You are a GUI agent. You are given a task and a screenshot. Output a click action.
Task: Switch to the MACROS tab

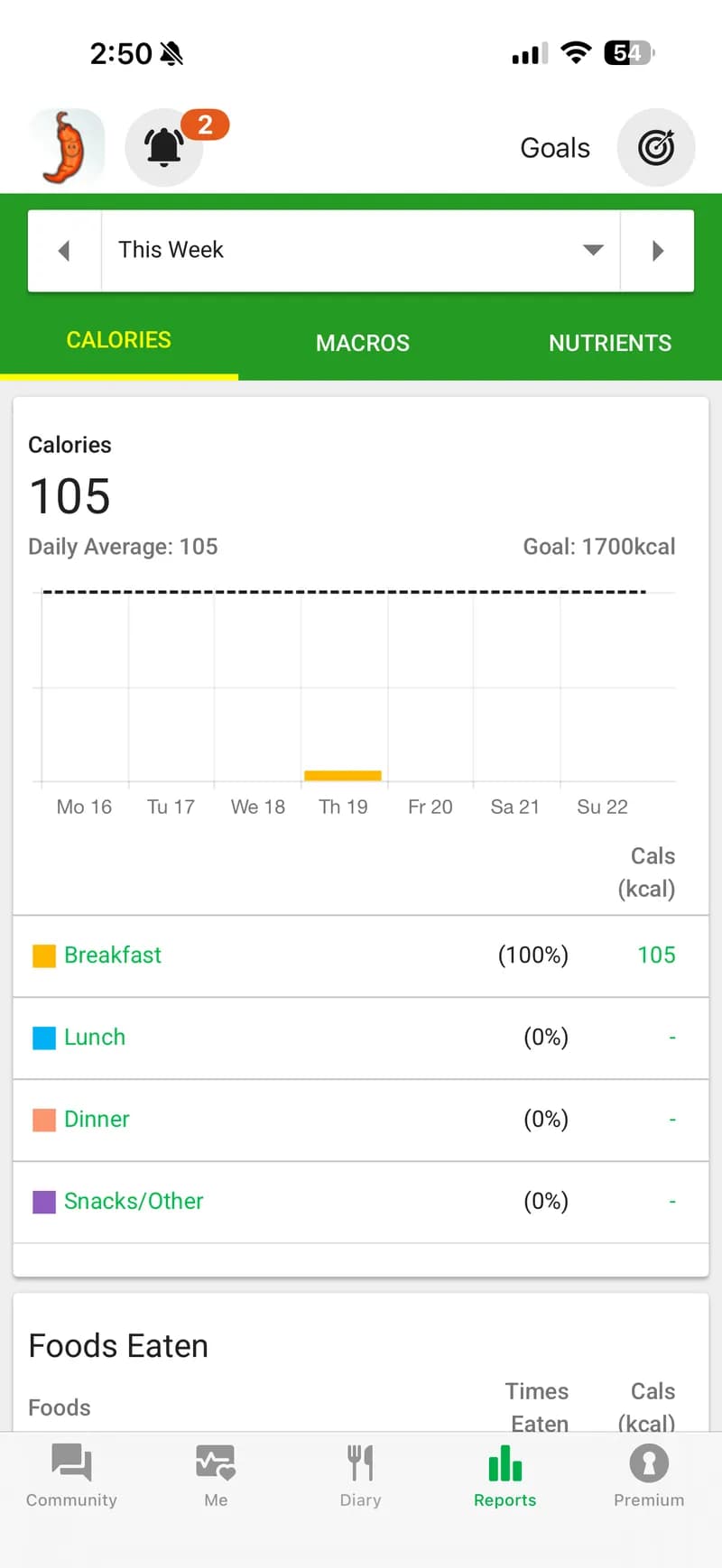point(363,343)
